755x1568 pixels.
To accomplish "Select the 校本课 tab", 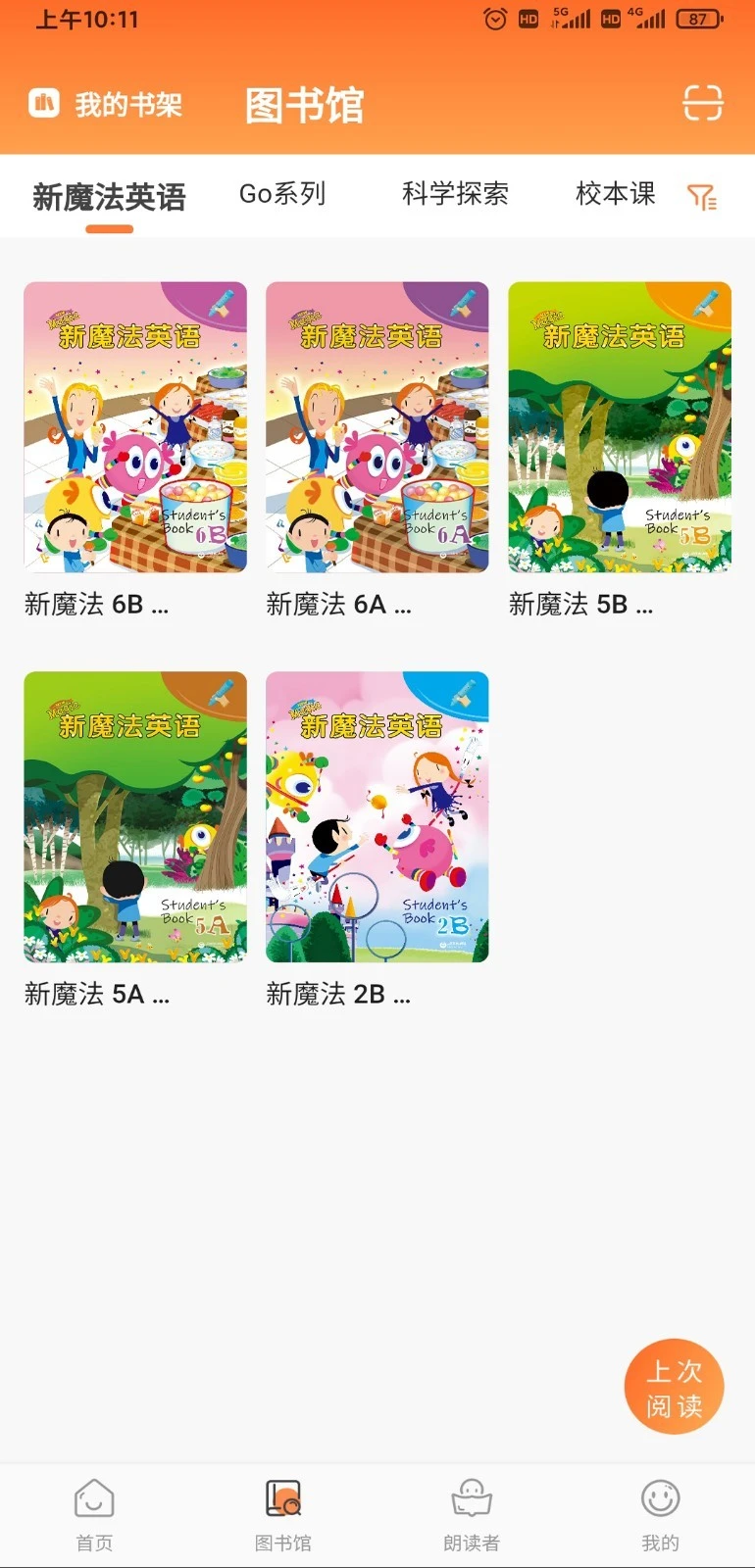I will pos(615,195).
